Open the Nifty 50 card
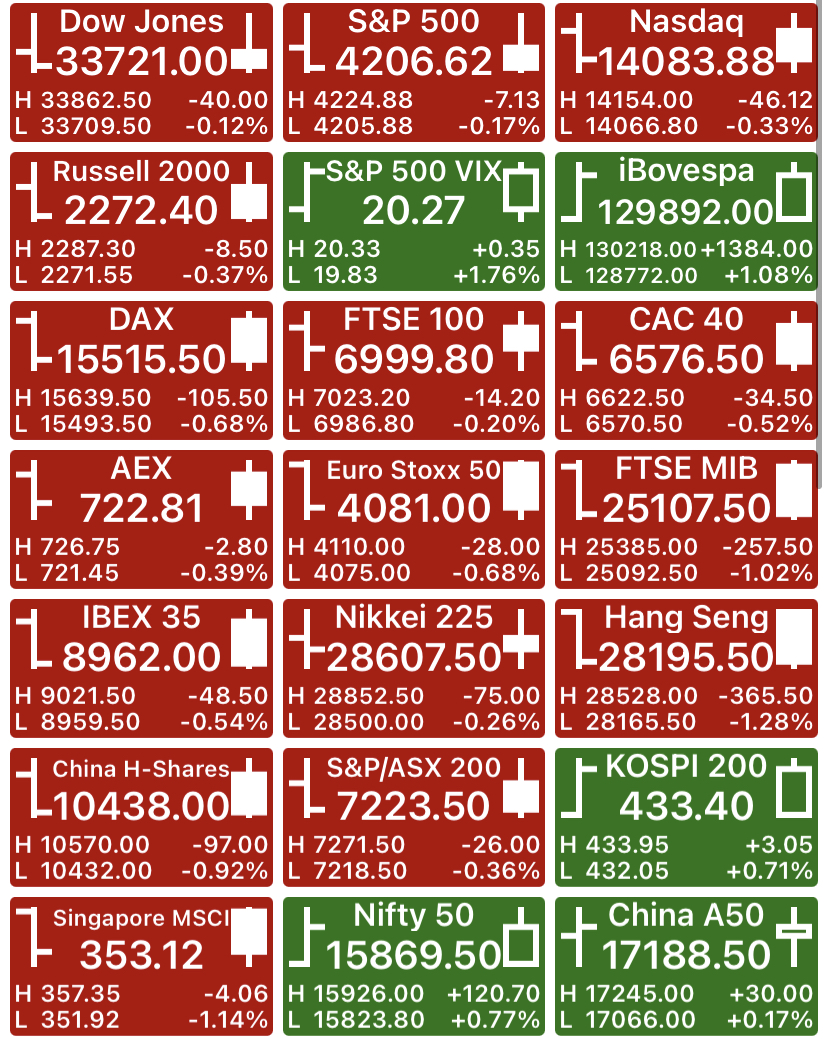Viewport: 828px width, 1039px height. (x=414, y=967)
